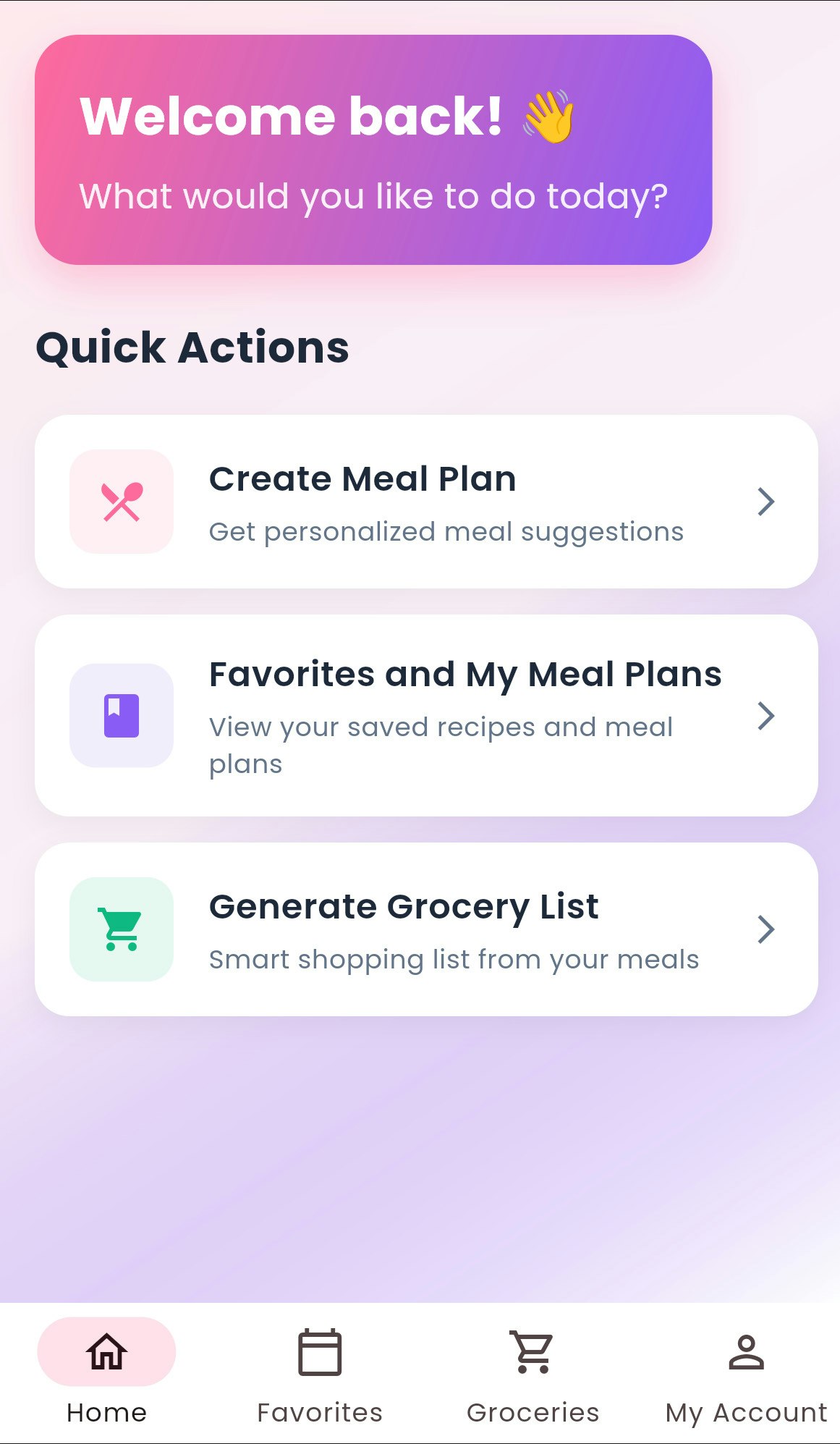
Task: Open the Generate Grocery List card
Action: 426,929
